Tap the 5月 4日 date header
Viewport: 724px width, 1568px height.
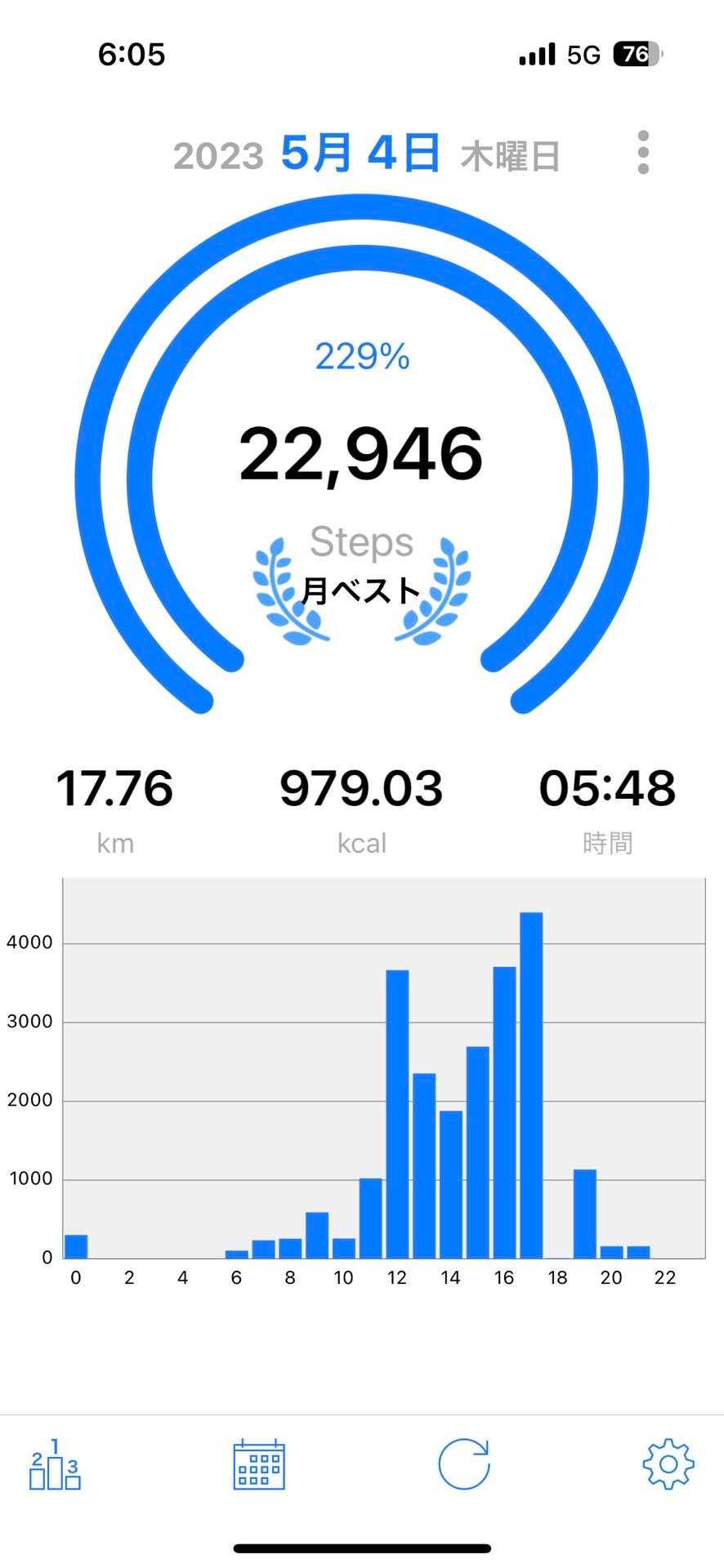(x=360, y=154)
